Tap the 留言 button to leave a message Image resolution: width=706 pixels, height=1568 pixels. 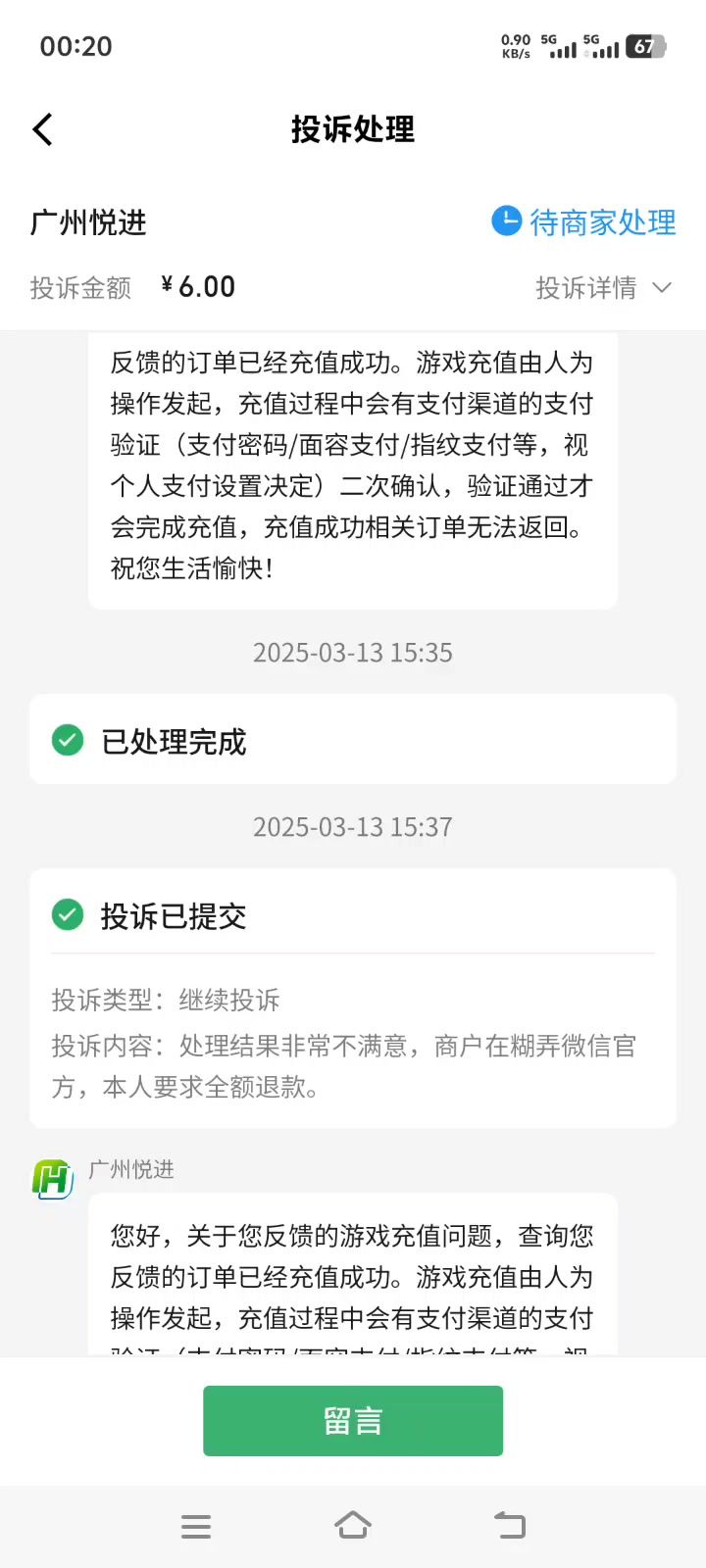coord(353,1420)
